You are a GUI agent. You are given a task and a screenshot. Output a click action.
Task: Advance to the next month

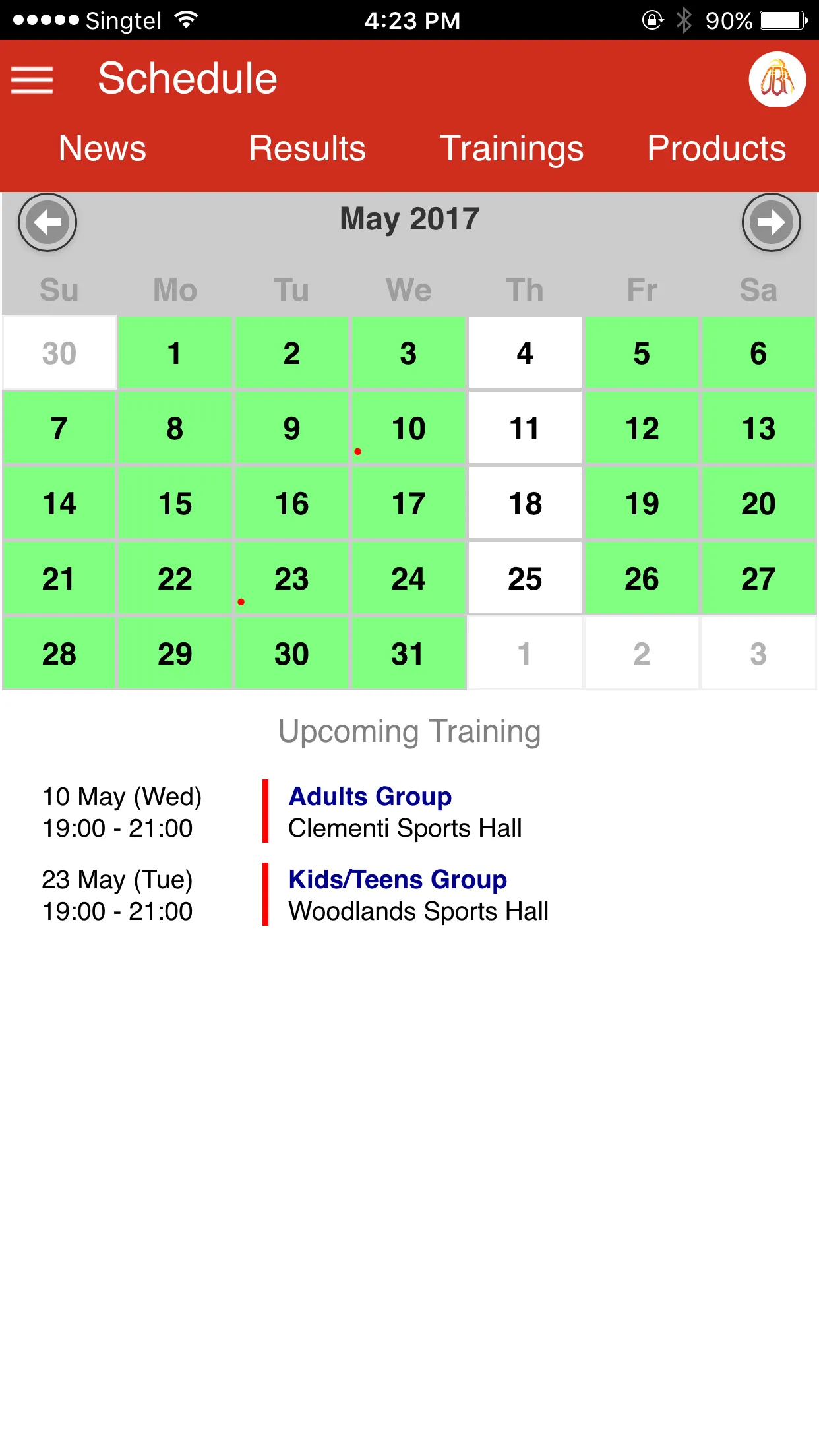click(x=771, y=222)
